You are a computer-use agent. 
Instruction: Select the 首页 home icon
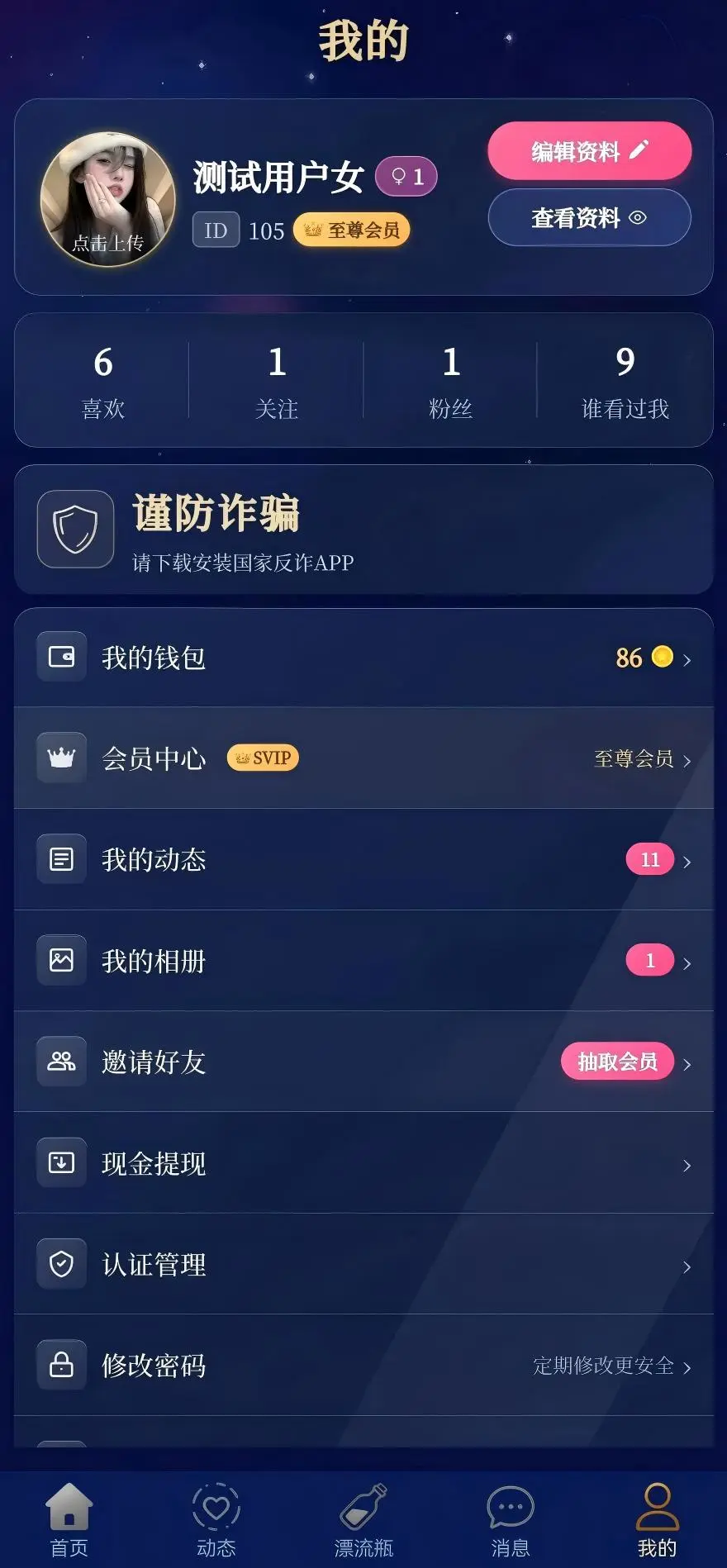point(69,1516)
